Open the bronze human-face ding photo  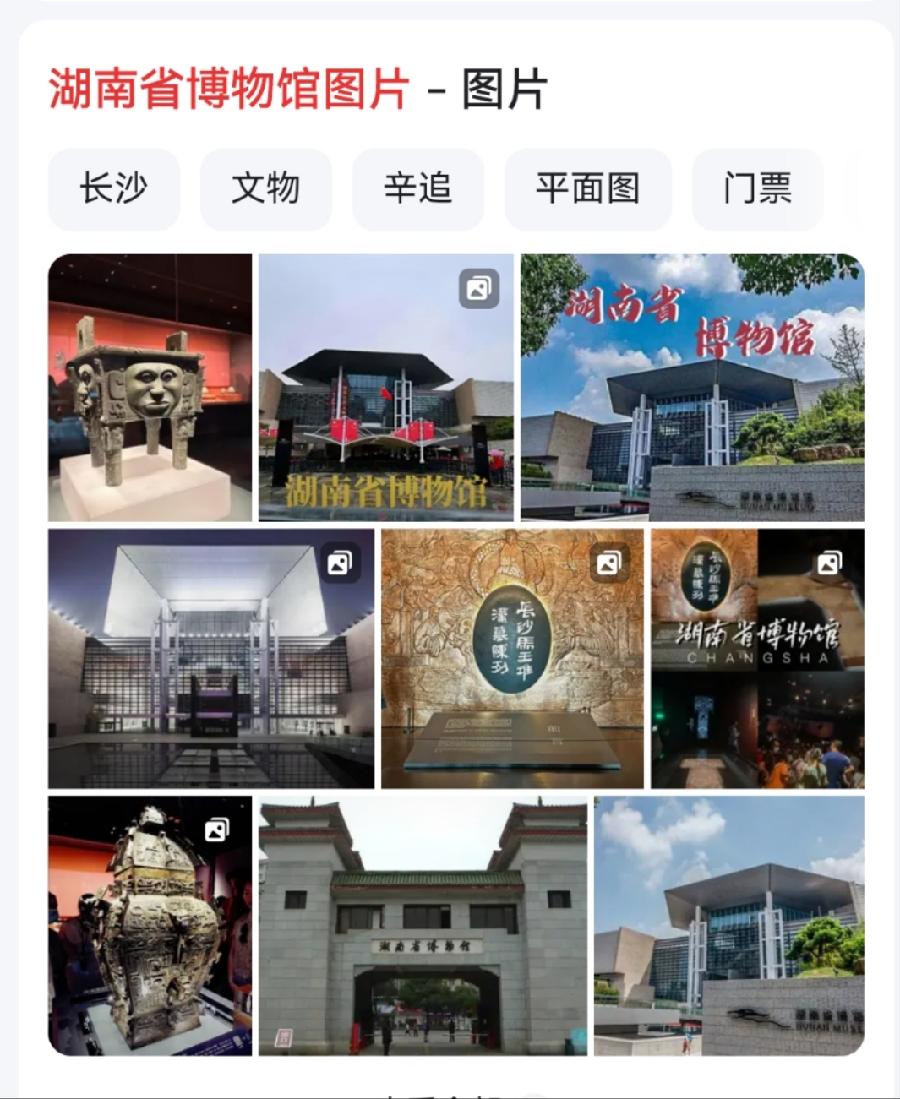[x=150, y=387]
